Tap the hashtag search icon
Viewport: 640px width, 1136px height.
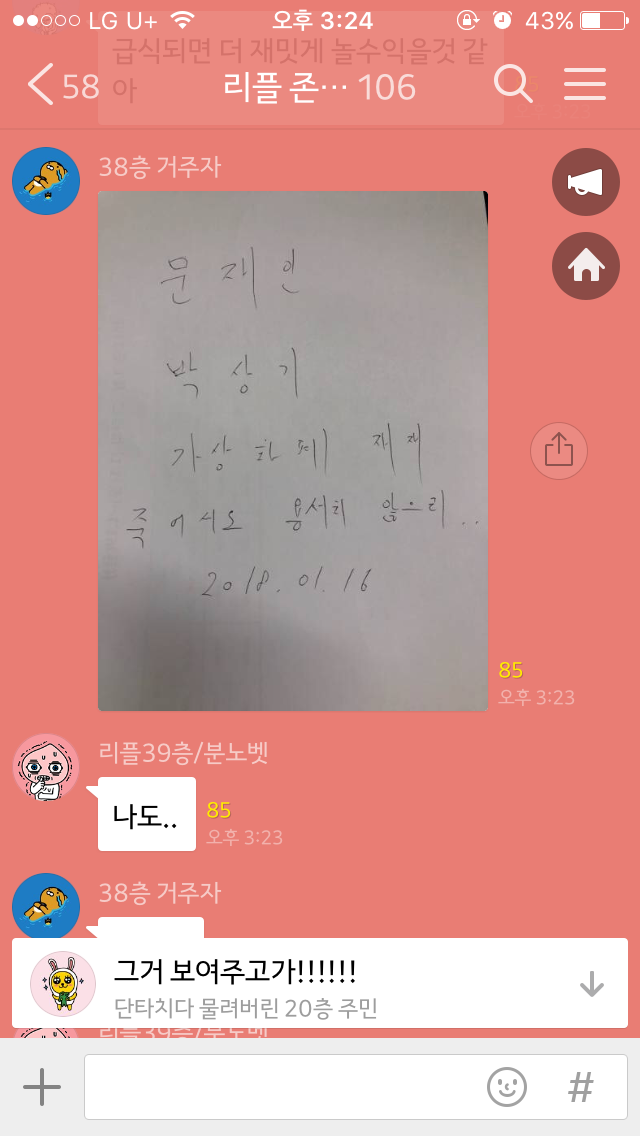coord(581,1087)
